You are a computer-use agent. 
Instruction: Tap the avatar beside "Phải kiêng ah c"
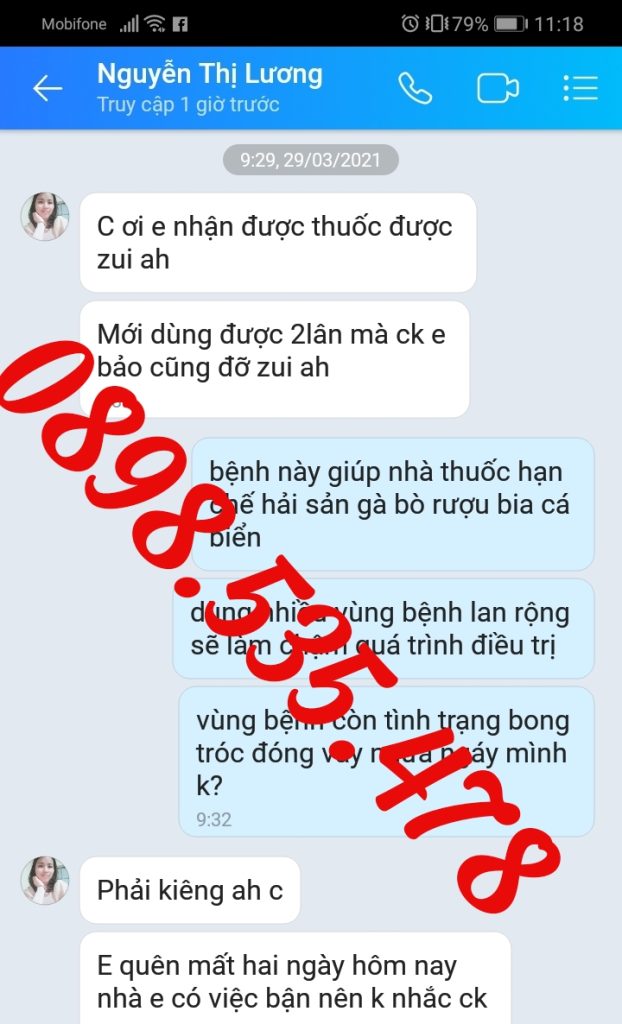click(x=45, y=880)
